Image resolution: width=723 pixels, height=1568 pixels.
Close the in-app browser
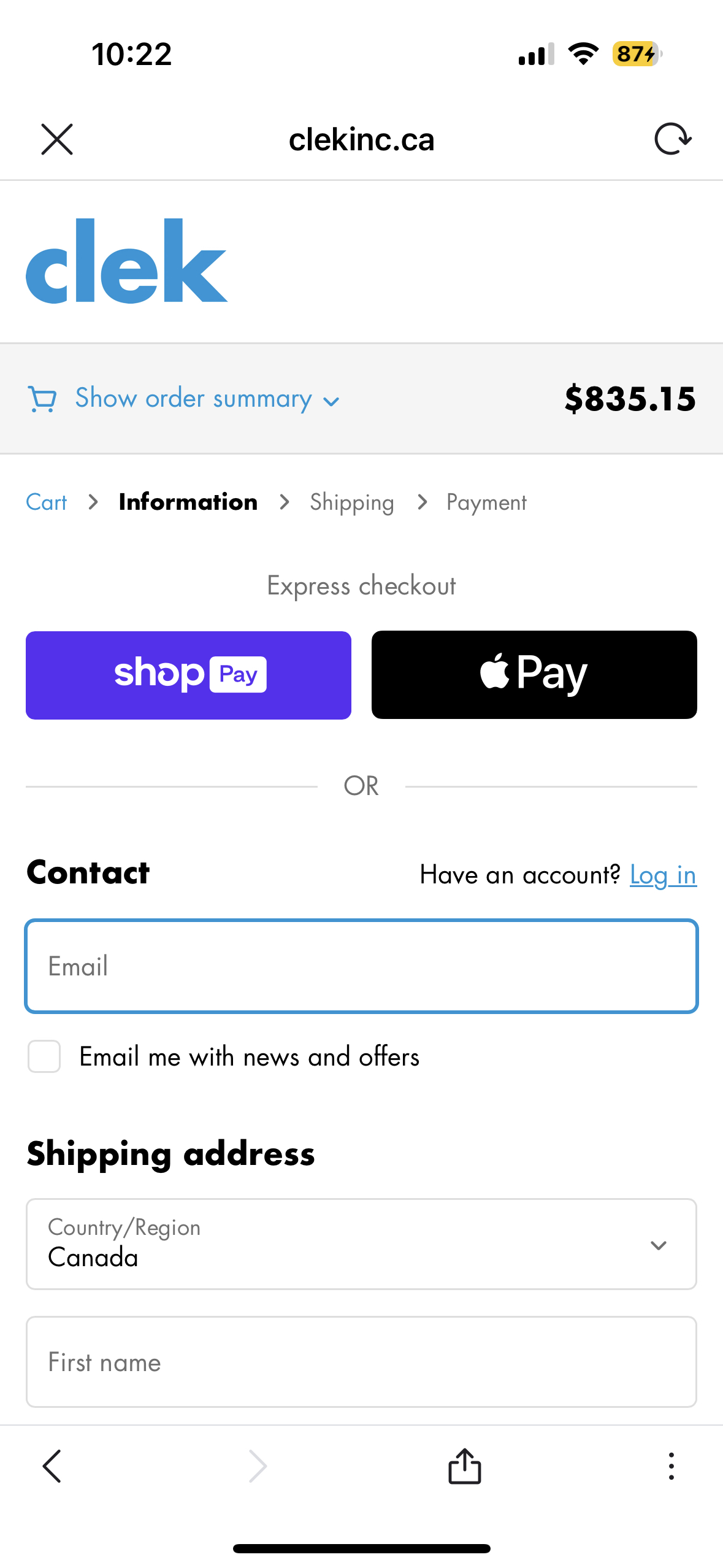57,139
